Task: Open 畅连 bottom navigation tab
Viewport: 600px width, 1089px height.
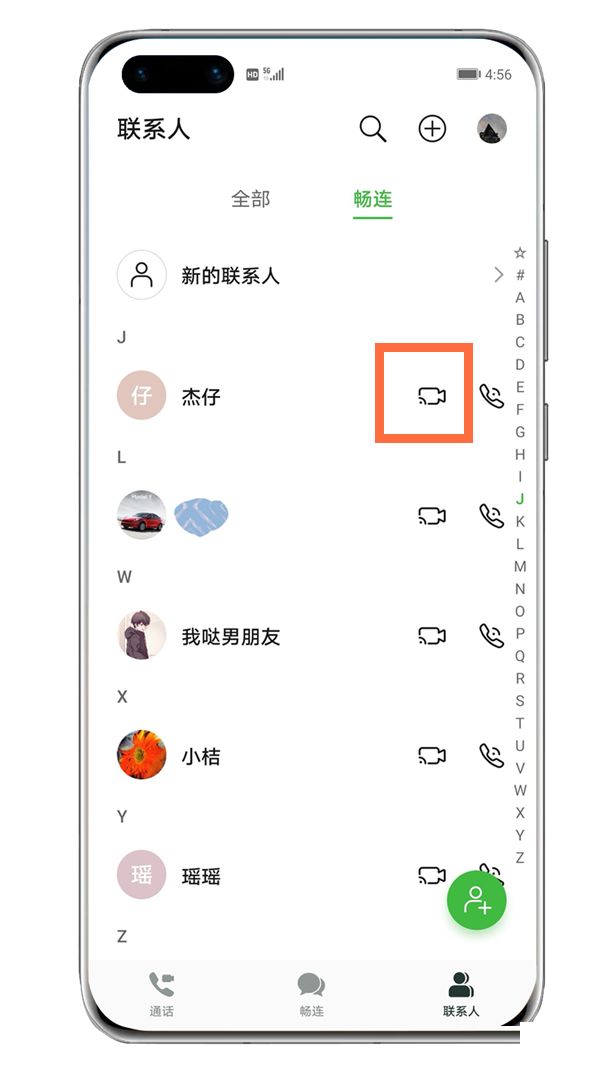Action: click(311, 994)
